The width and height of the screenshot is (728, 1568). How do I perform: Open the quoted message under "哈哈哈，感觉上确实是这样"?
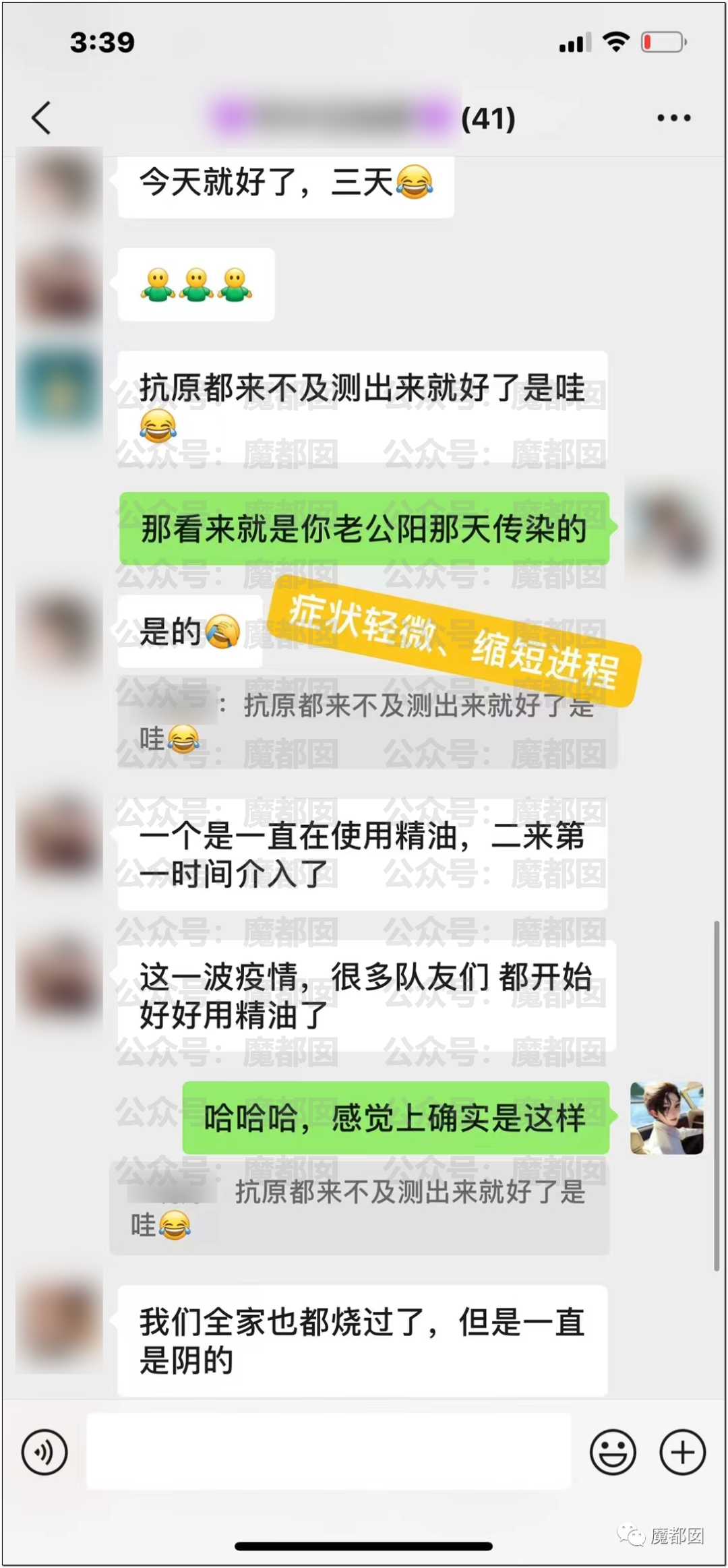click(x=359, y=1208)
